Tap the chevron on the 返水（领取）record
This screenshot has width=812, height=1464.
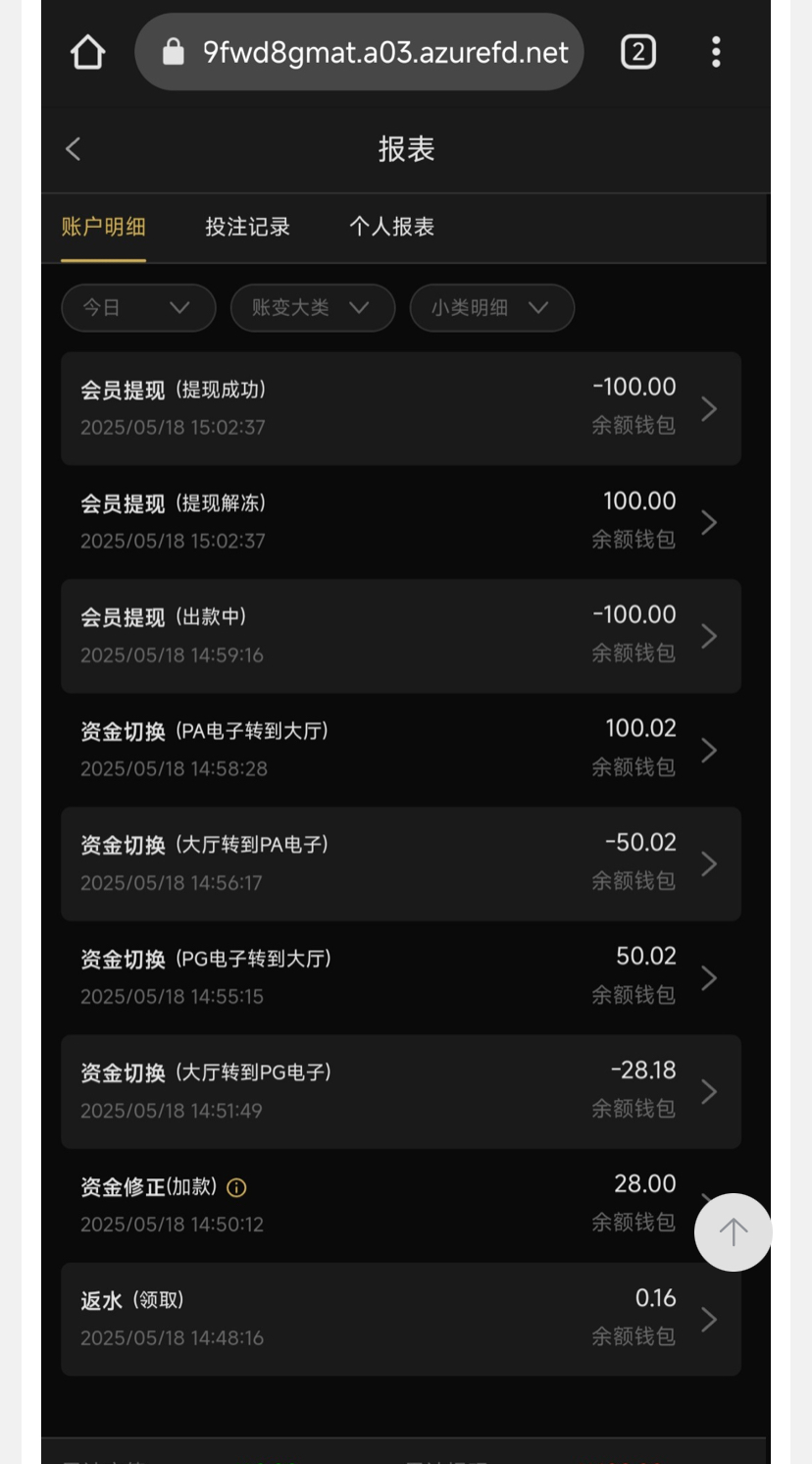(709, 1319)
